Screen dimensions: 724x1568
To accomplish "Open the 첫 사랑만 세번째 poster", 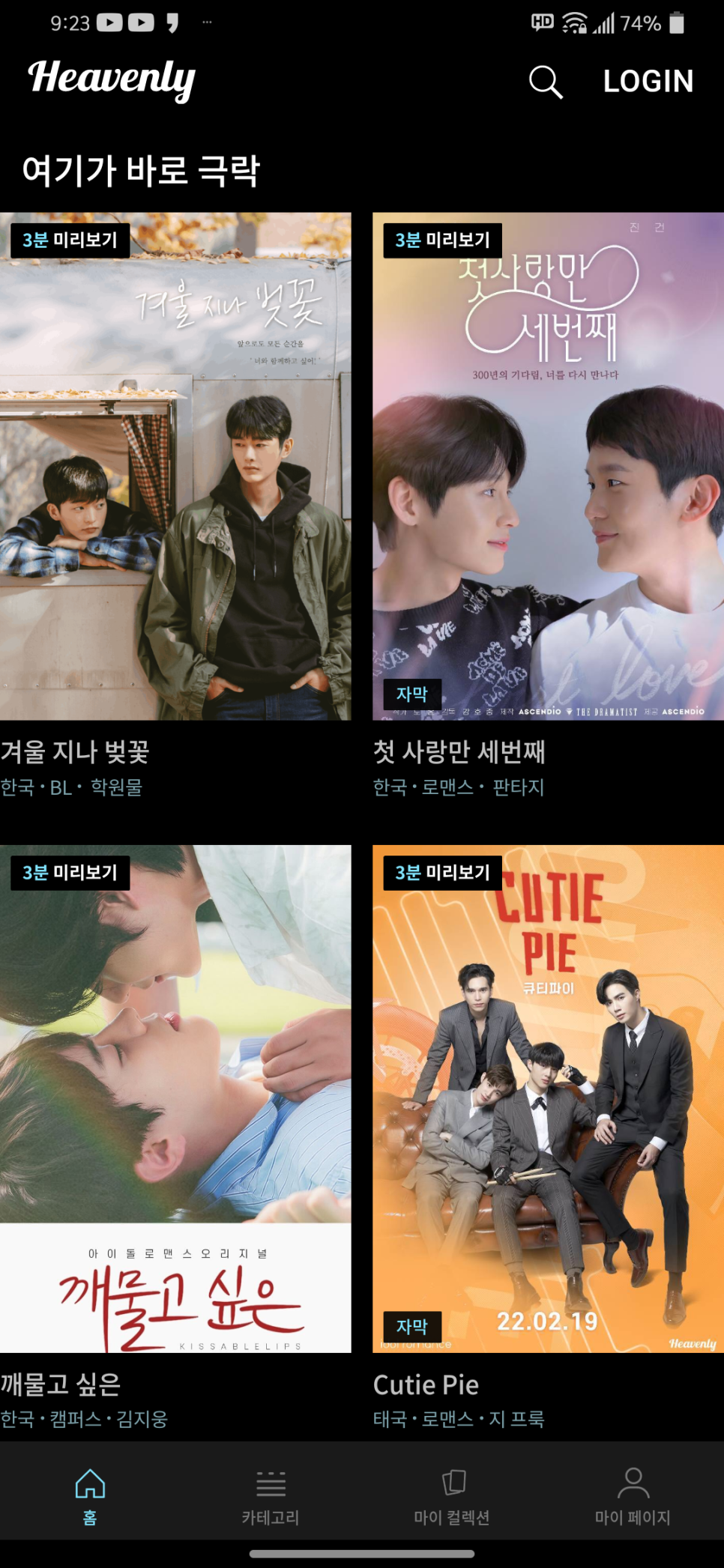I will click(548, 466).
